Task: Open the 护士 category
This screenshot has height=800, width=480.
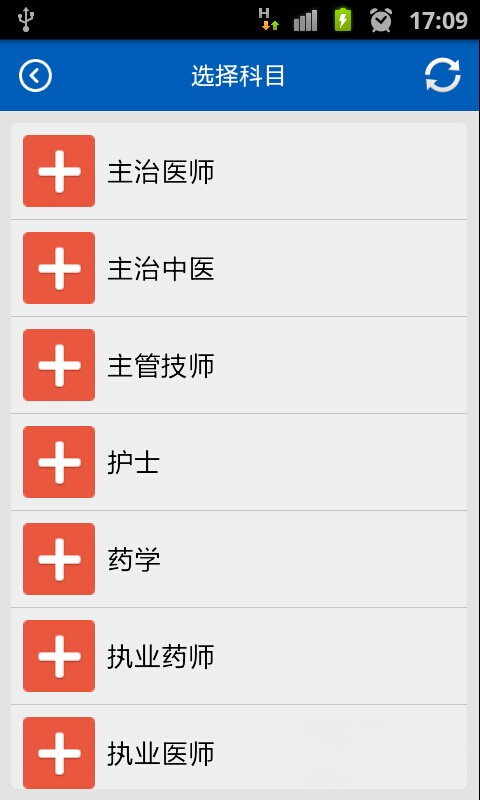Action: (x=239, y=462)
